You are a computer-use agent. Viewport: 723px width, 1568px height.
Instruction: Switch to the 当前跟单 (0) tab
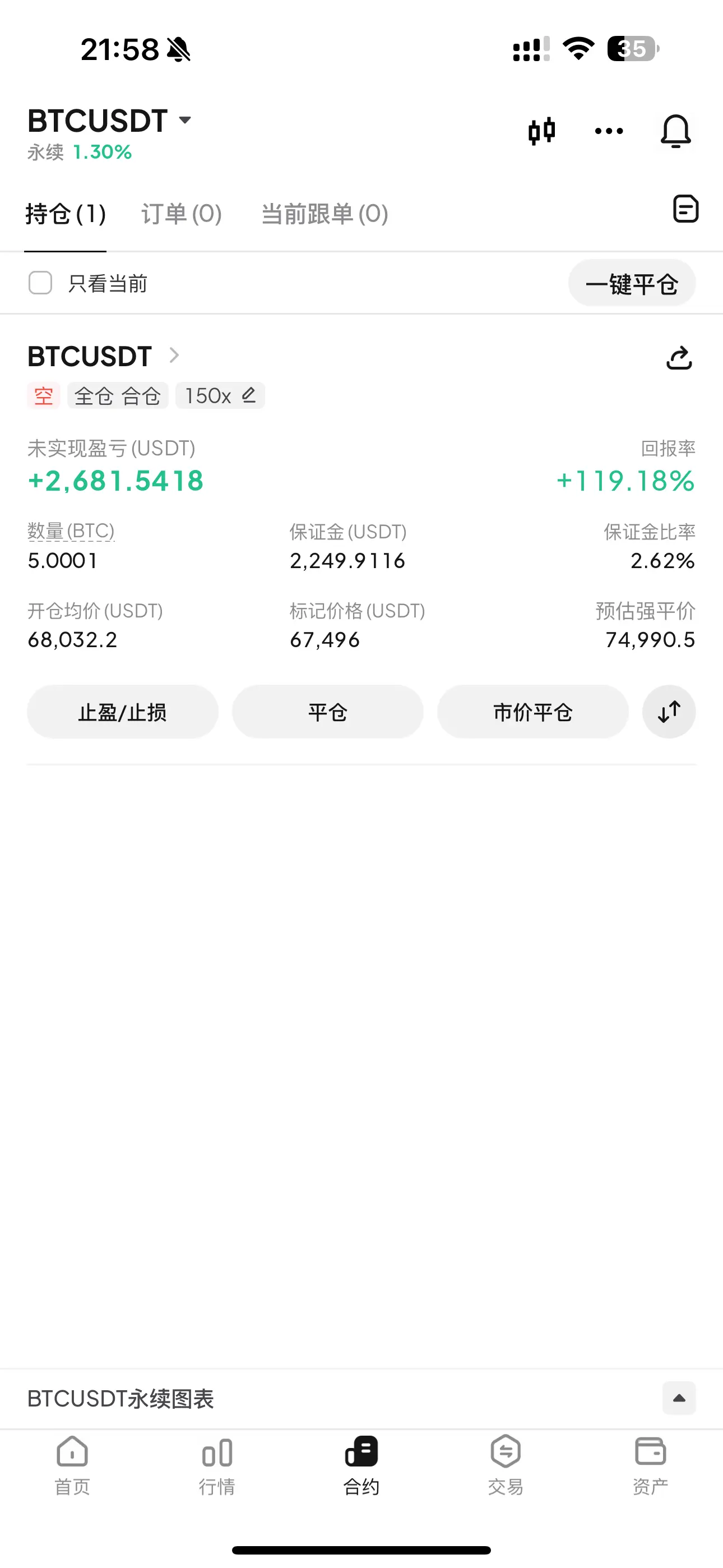pyautogui.click(x=325, y=214)
